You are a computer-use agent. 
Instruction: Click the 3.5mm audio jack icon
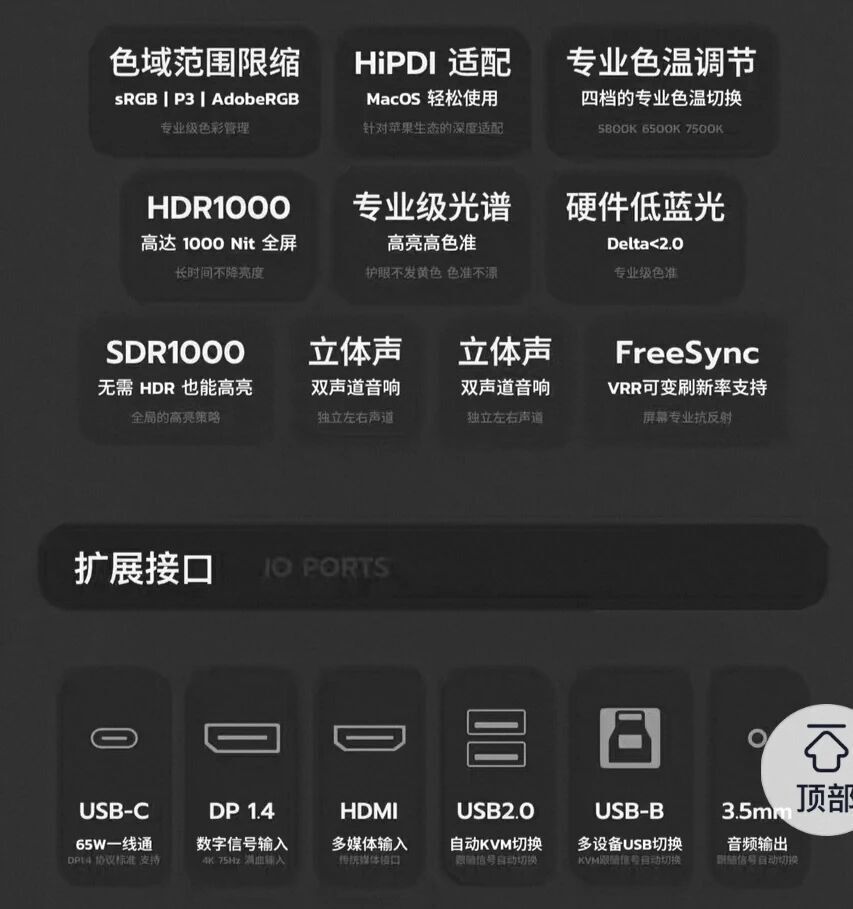[755, 735]
